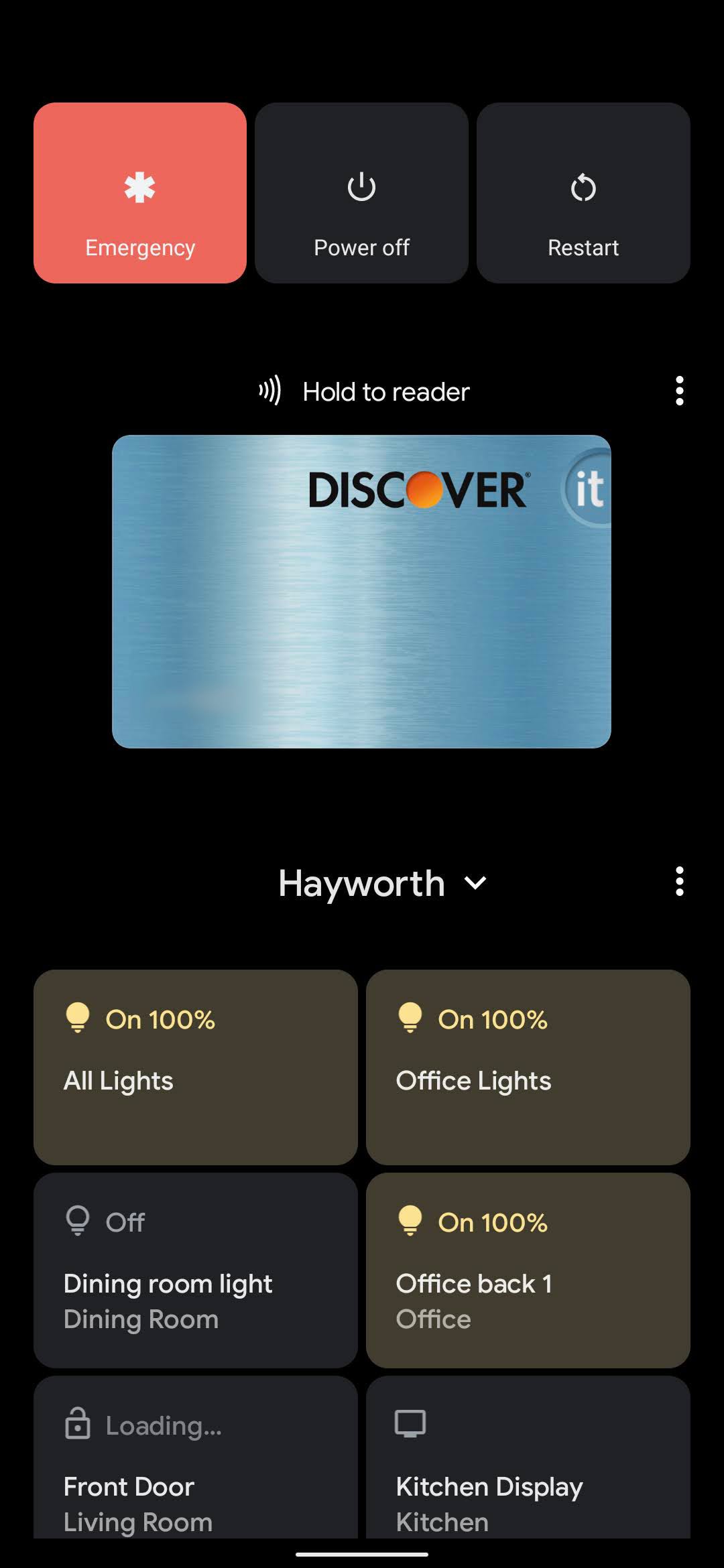
Task: Open the overflow menu beside Hayworth
Action: pyautogui.click(x=679, y=881)
